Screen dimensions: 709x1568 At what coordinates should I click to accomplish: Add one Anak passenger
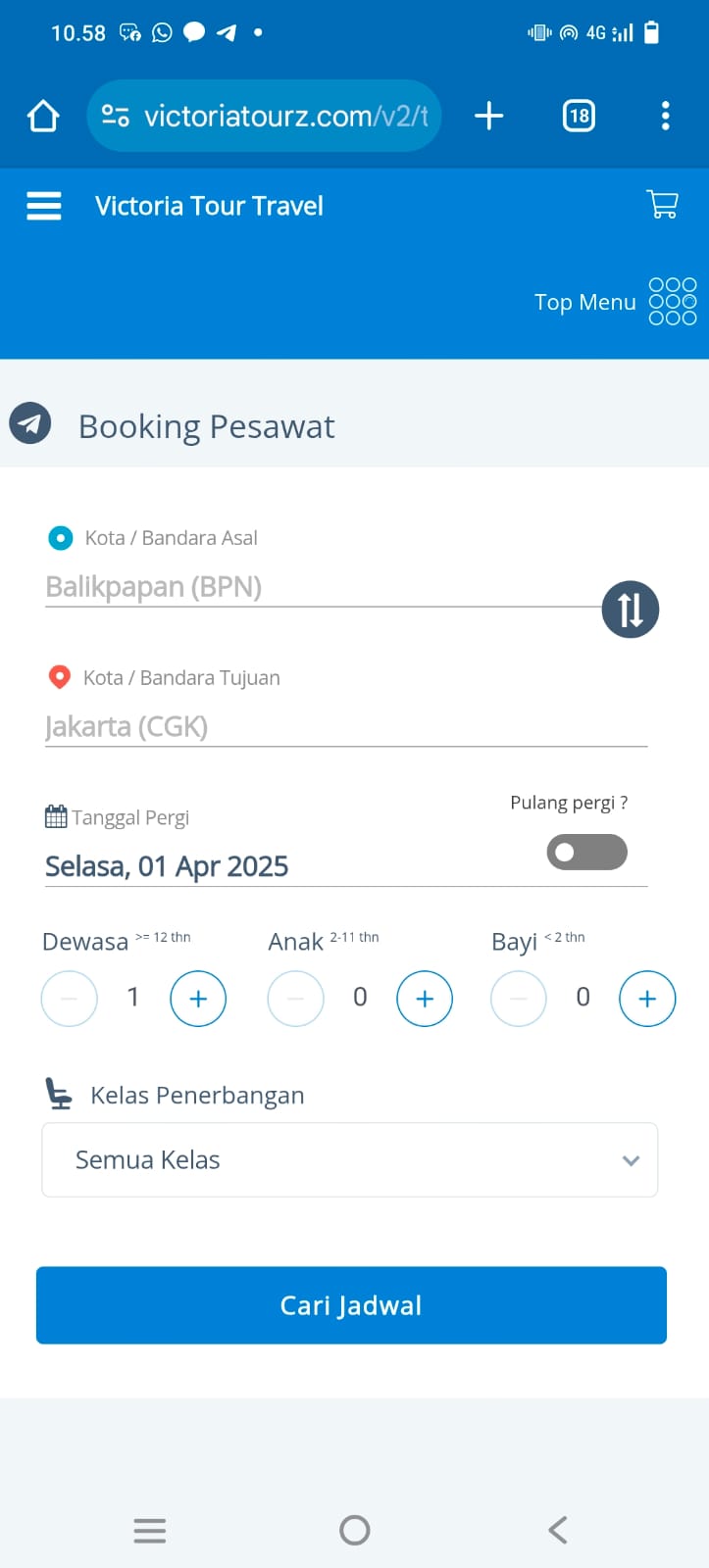(425, 999)
